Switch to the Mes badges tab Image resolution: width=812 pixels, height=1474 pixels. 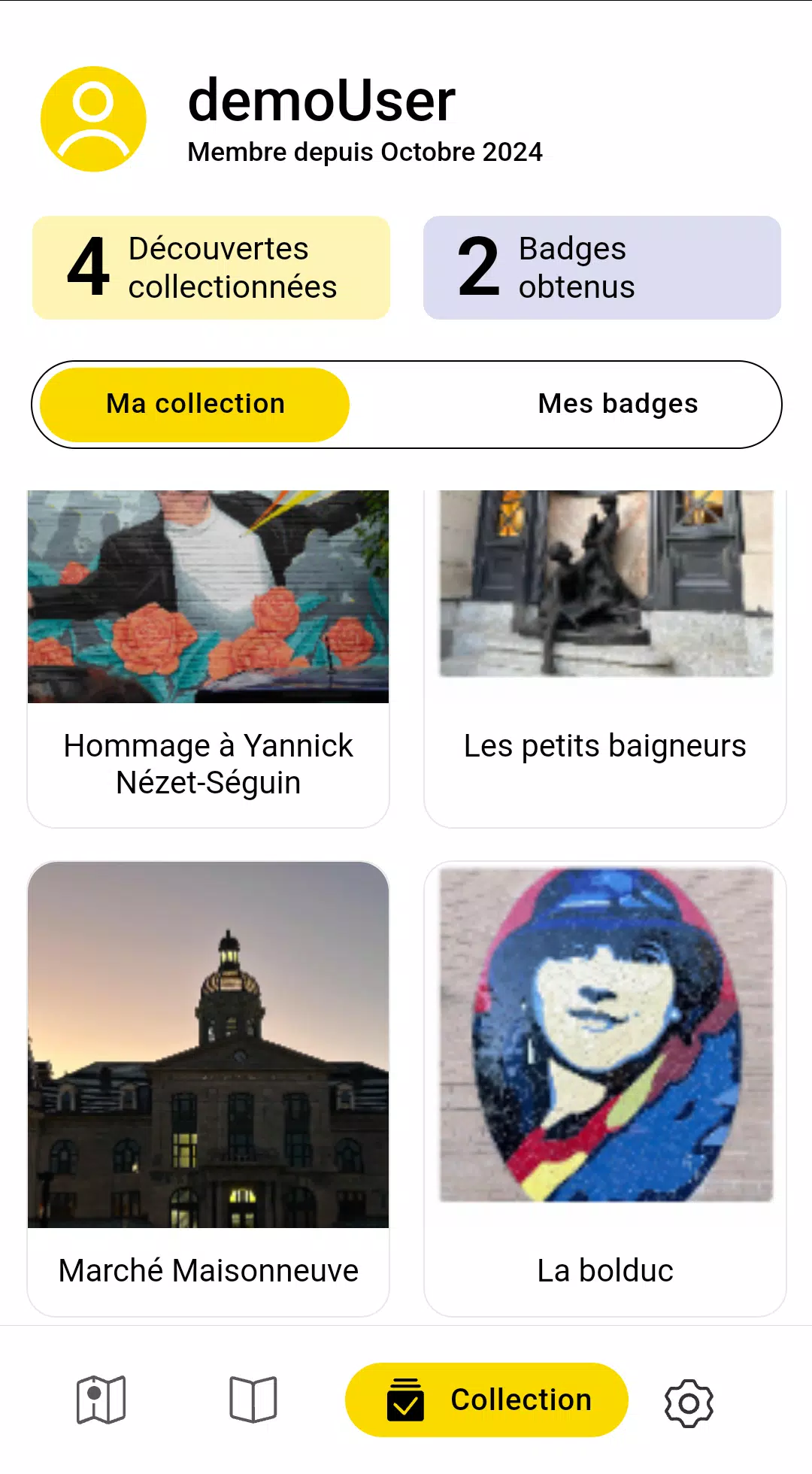click(617, 404)
